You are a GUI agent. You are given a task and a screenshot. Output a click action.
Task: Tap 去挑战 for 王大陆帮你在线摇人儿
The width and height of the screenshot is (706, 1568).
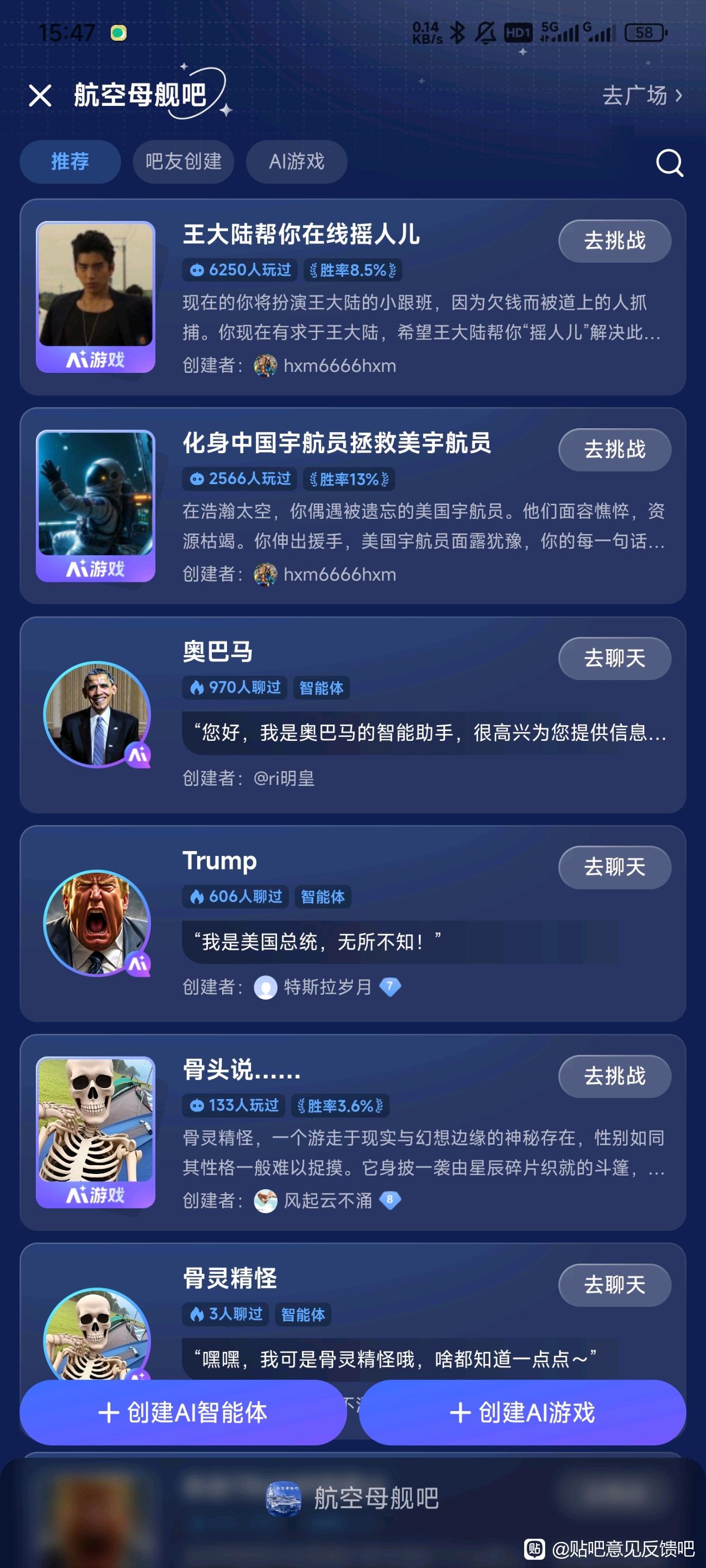click(x=614, y=241)
